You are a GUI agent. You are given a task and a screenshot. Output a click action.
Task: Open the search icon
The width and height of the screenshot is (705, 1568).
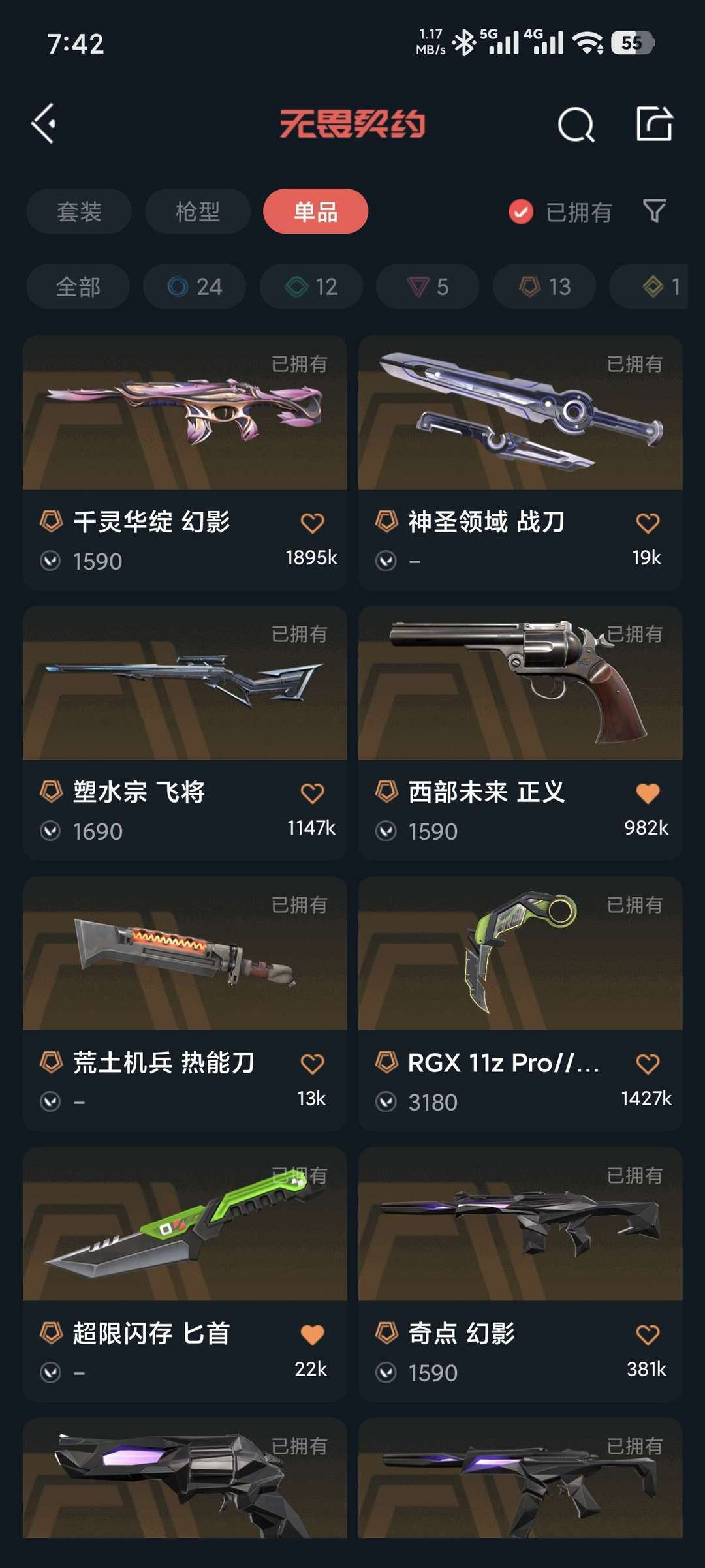[x=576, y=124]
